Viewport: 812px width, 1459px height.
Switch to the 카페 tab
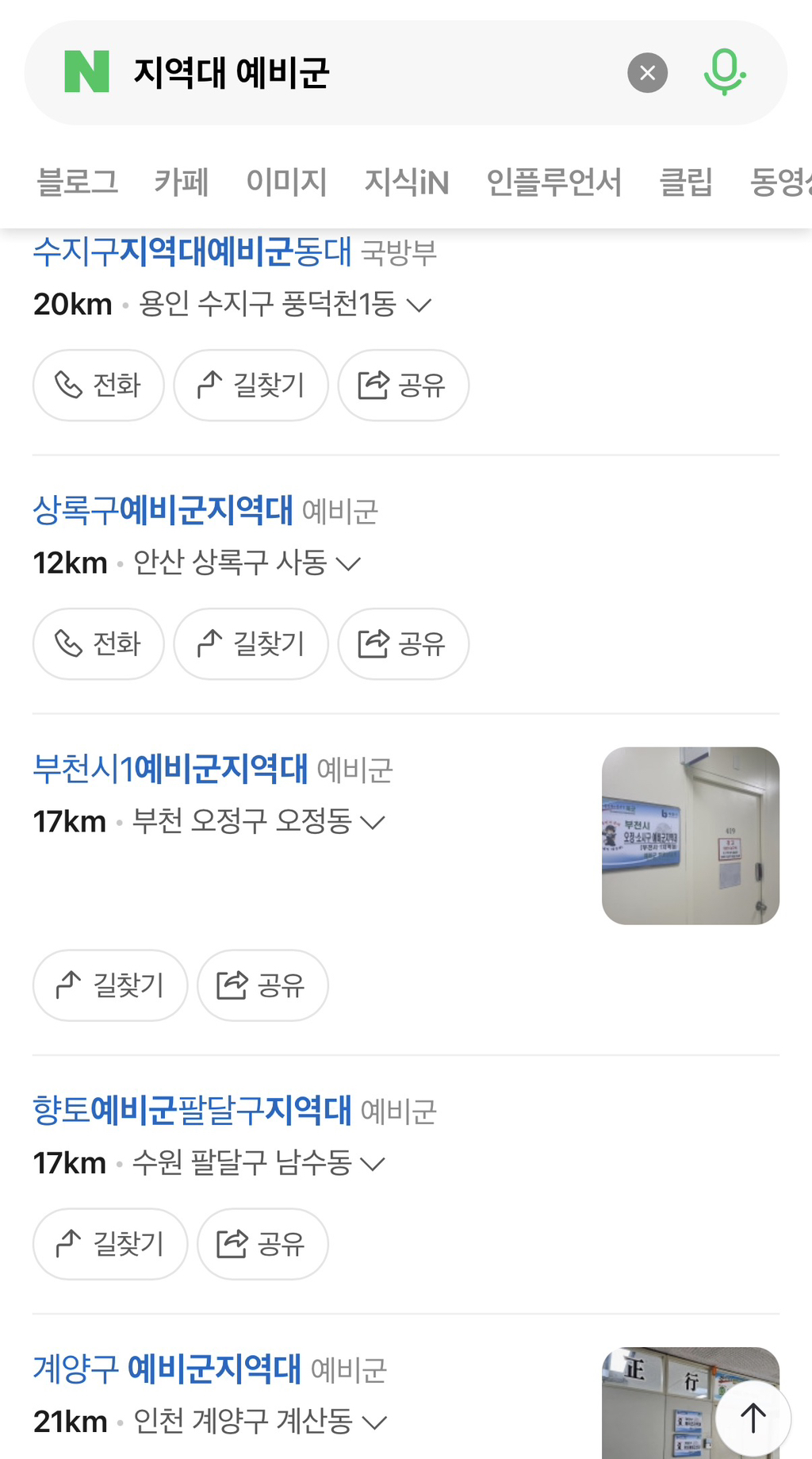point(182,182)
